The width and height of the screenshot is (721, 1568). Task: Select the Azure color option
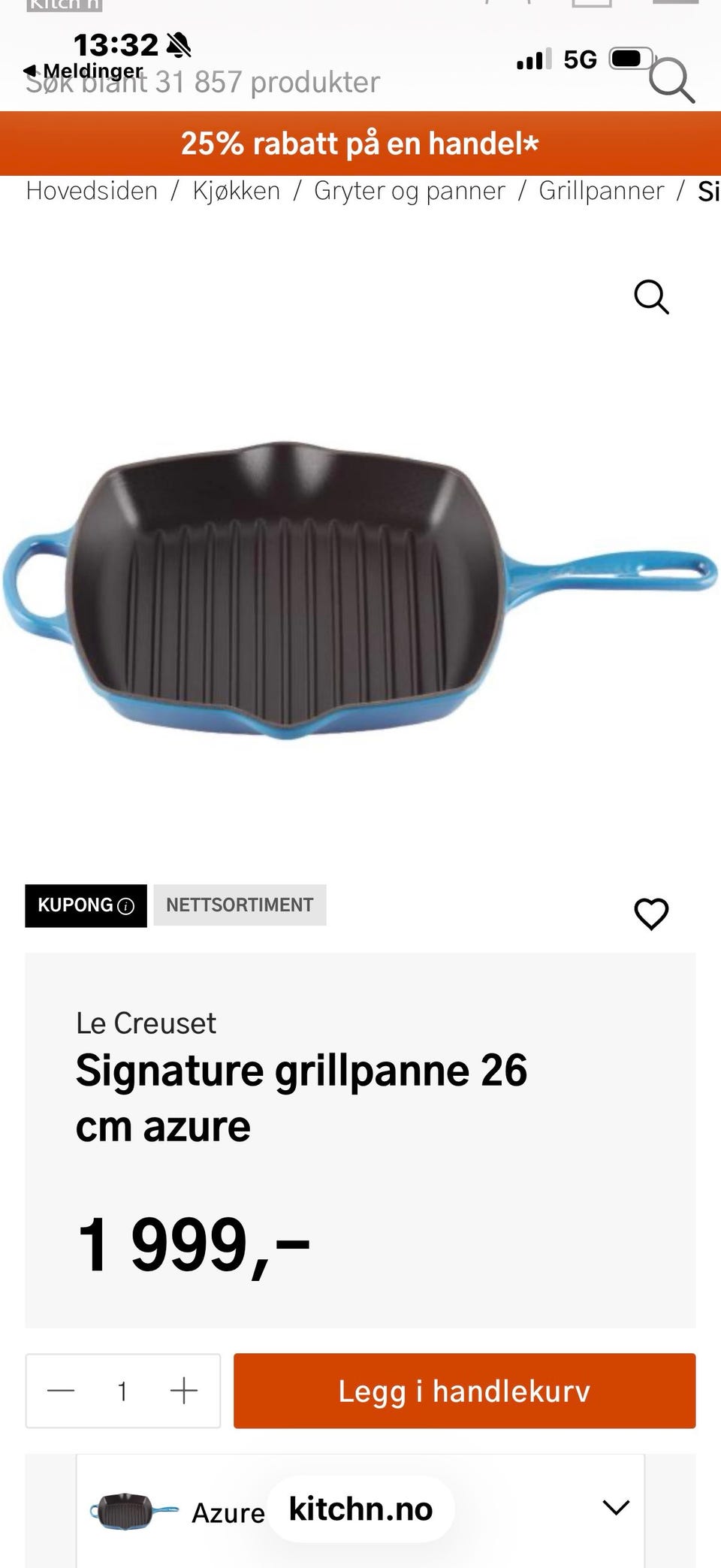[230, 1512]
